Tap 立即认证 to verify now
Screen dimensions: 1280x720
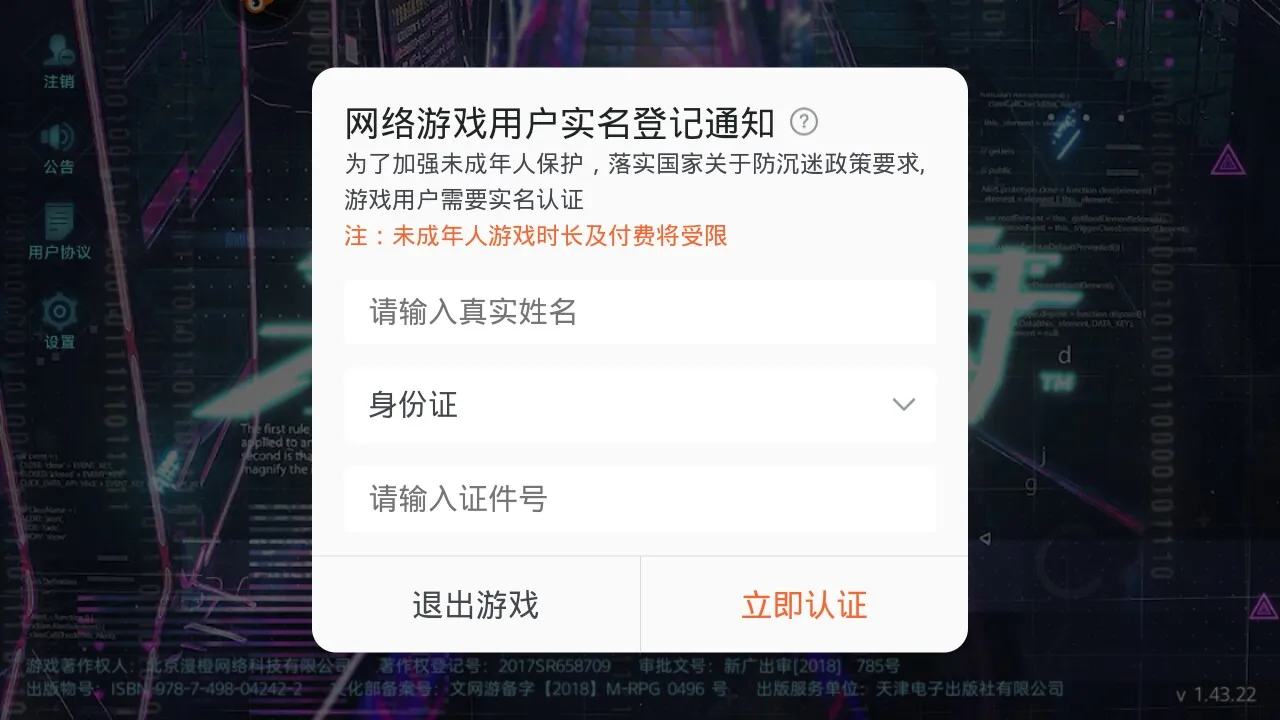click(804, 605)
